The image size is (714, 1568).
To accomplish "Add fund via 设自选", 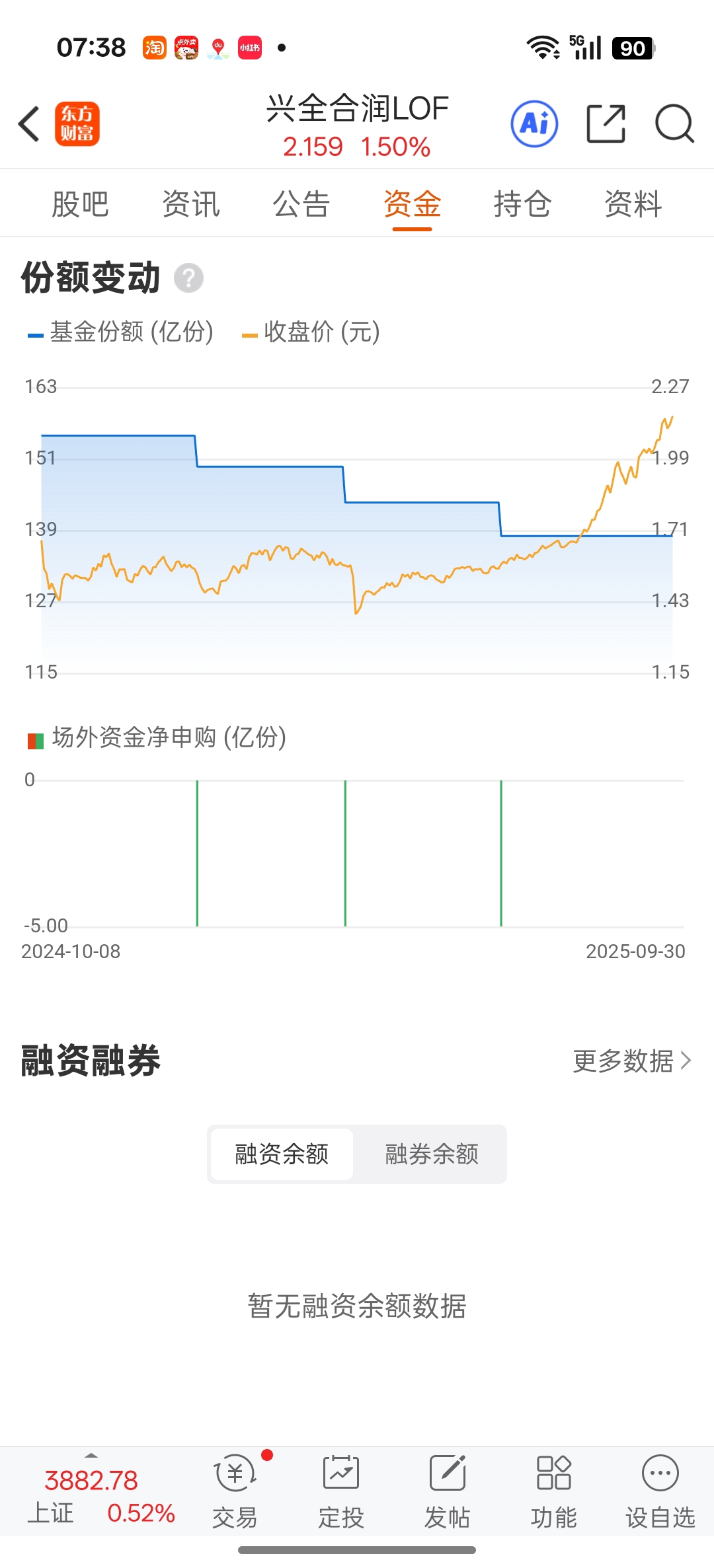I will (x=660, y=1492).
